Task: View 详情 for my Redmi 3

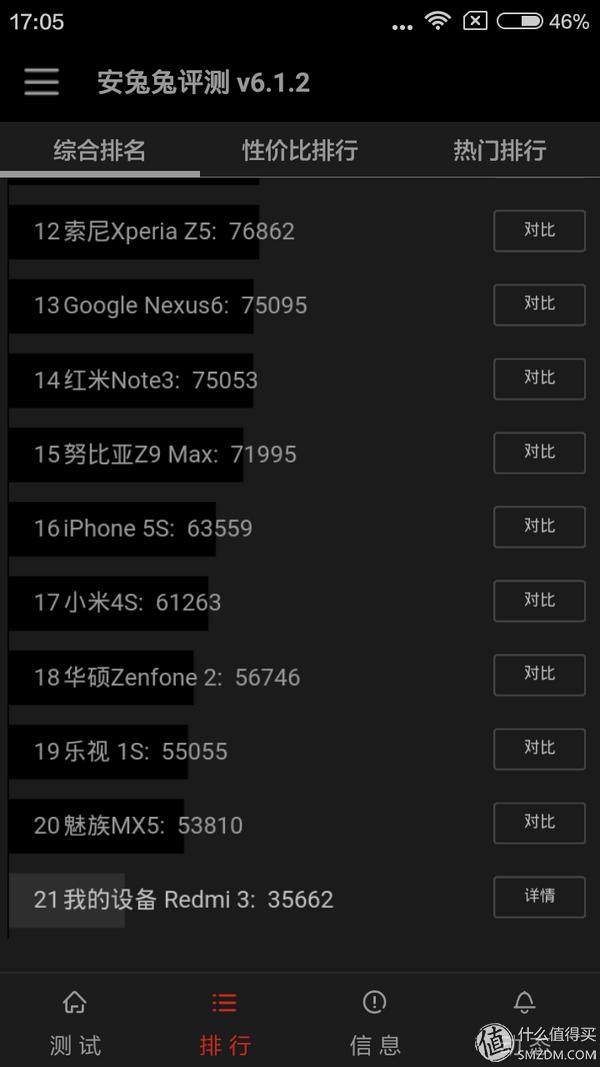Action: [539, 897]
